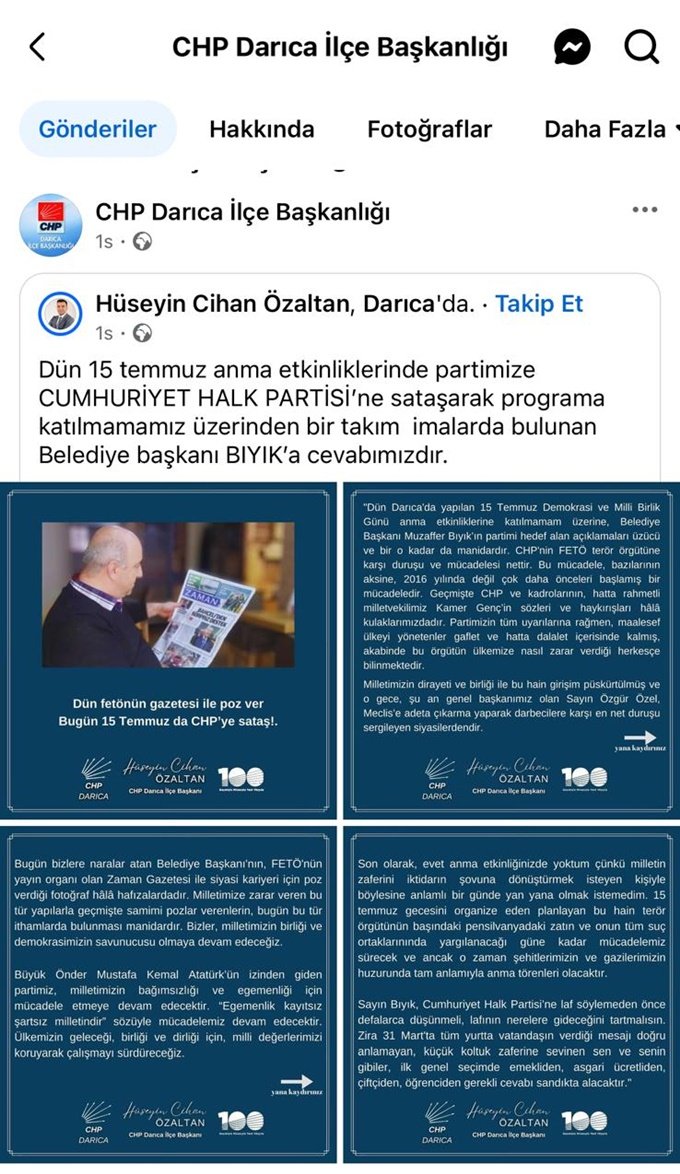This screenshot has width=680, height=1174.
Task: Expand the Daha Fazla dropdown
Action: tap(610, 129)
